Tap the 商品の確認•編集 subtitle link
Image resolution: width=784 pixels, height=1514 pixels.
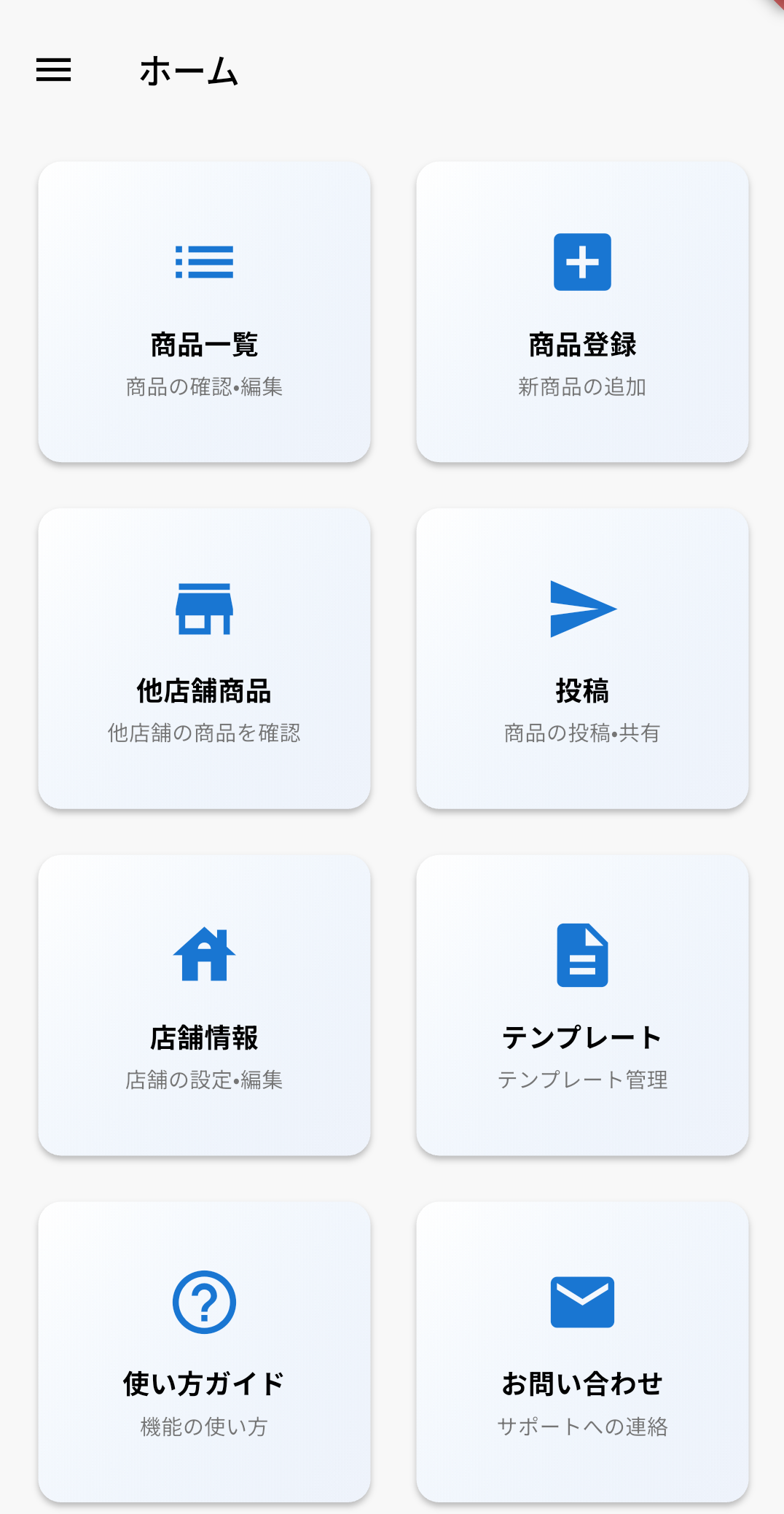pos(205,387)
